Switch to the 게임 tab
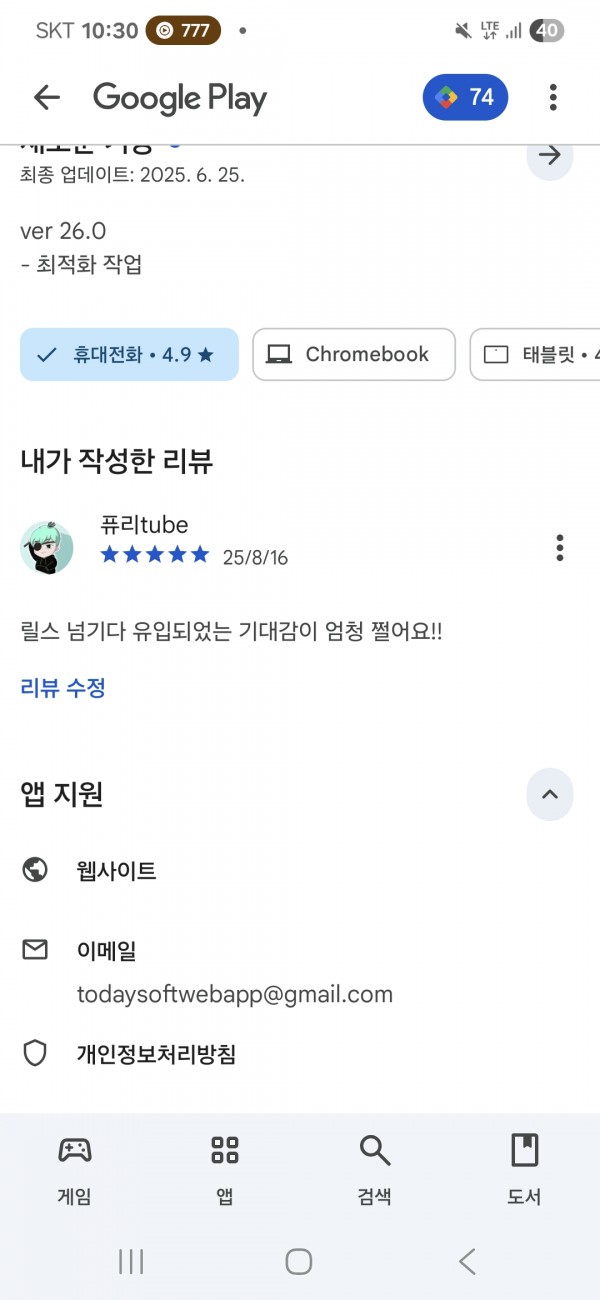 [75, 1170]
